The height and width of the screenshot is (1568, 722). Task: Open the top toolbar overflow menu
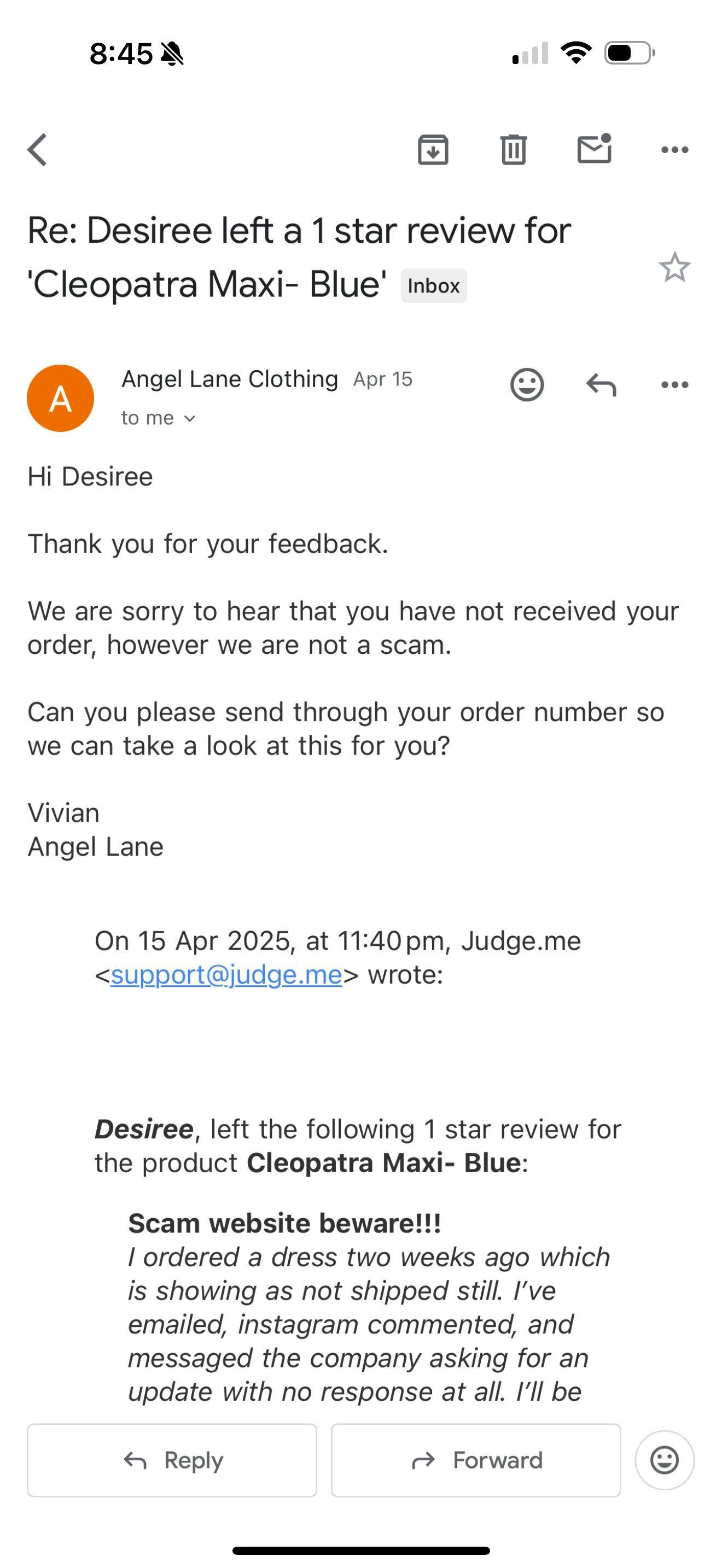pyautogui.click(x=674, y=150)
